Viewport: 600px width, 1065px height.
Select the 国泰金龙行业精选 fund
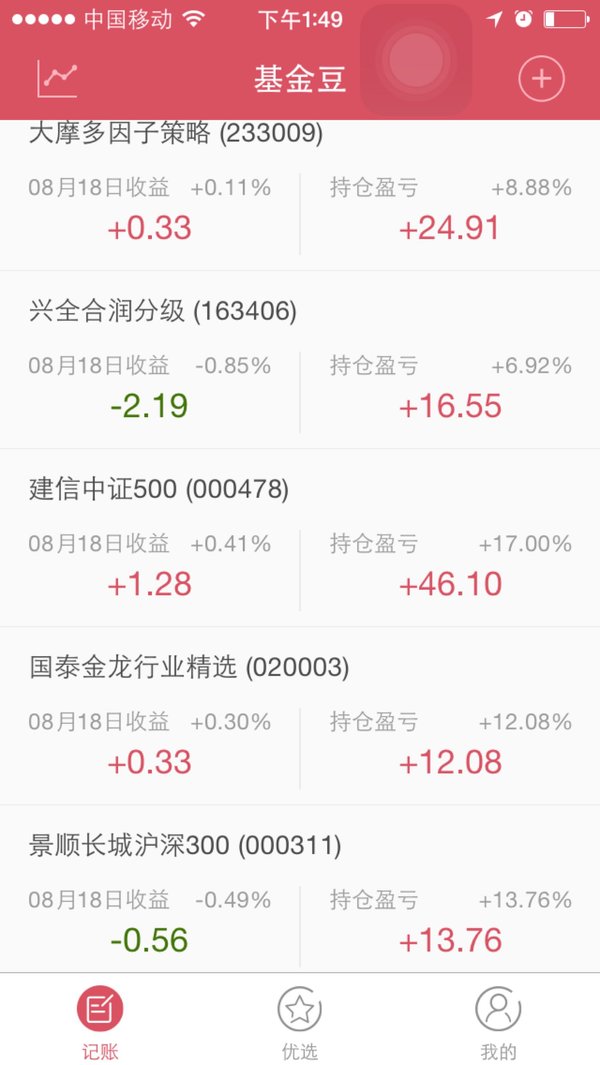coord(300,716)
